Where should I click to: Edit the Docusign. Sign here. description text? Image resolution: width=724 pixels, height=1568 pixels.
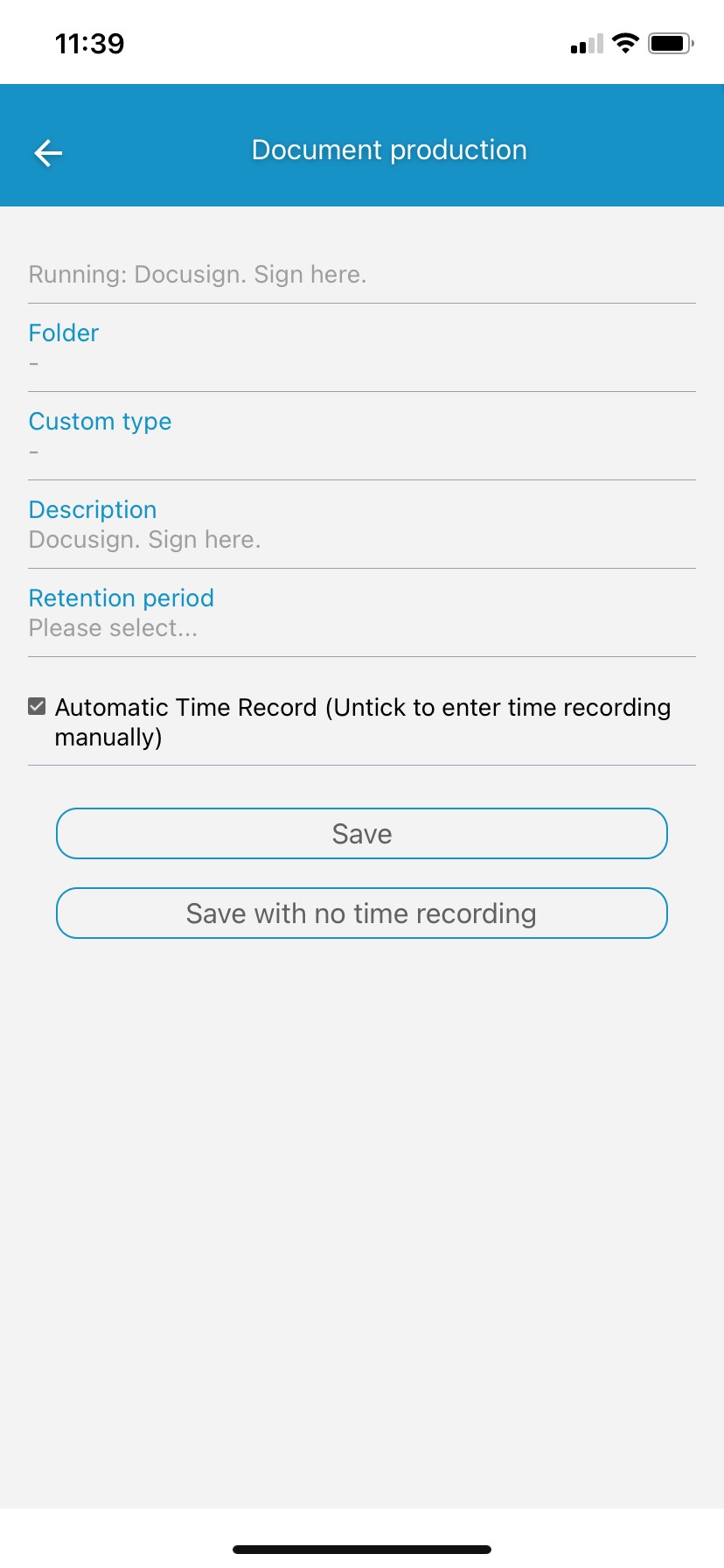[145, 539]
